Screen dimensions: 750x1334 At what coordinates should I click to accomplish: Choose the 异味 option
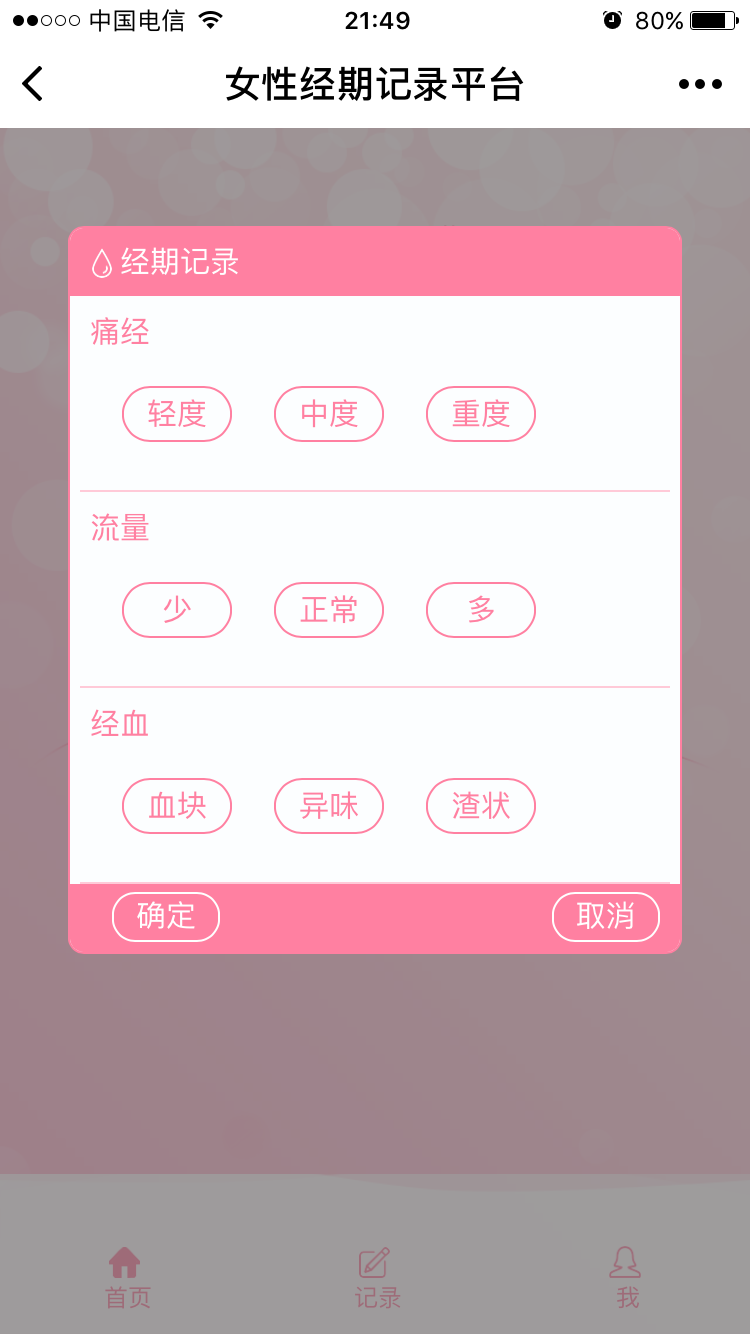(x=329, y=806)
